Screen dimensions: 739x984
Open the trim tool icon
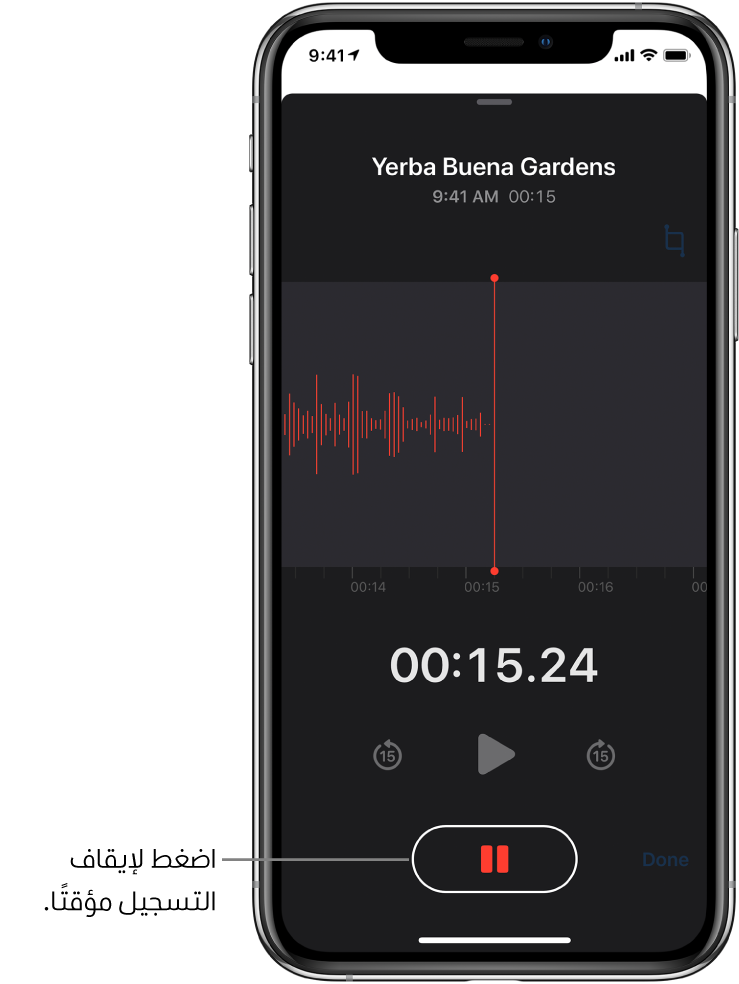coord(675,241)
